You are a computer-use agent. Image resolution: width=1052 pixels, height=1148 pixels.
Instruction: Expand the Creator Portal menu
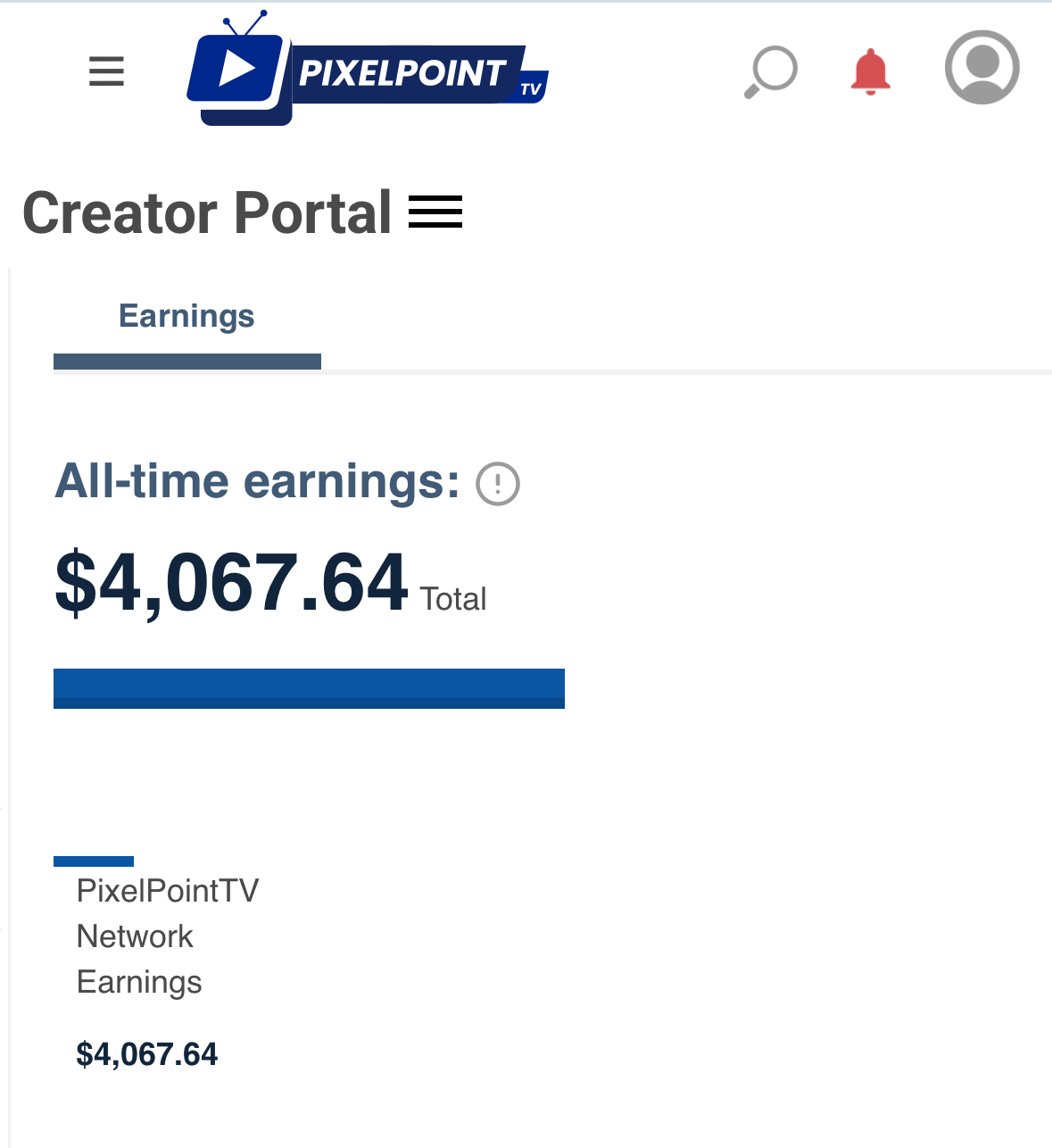(x=435, y=212)
